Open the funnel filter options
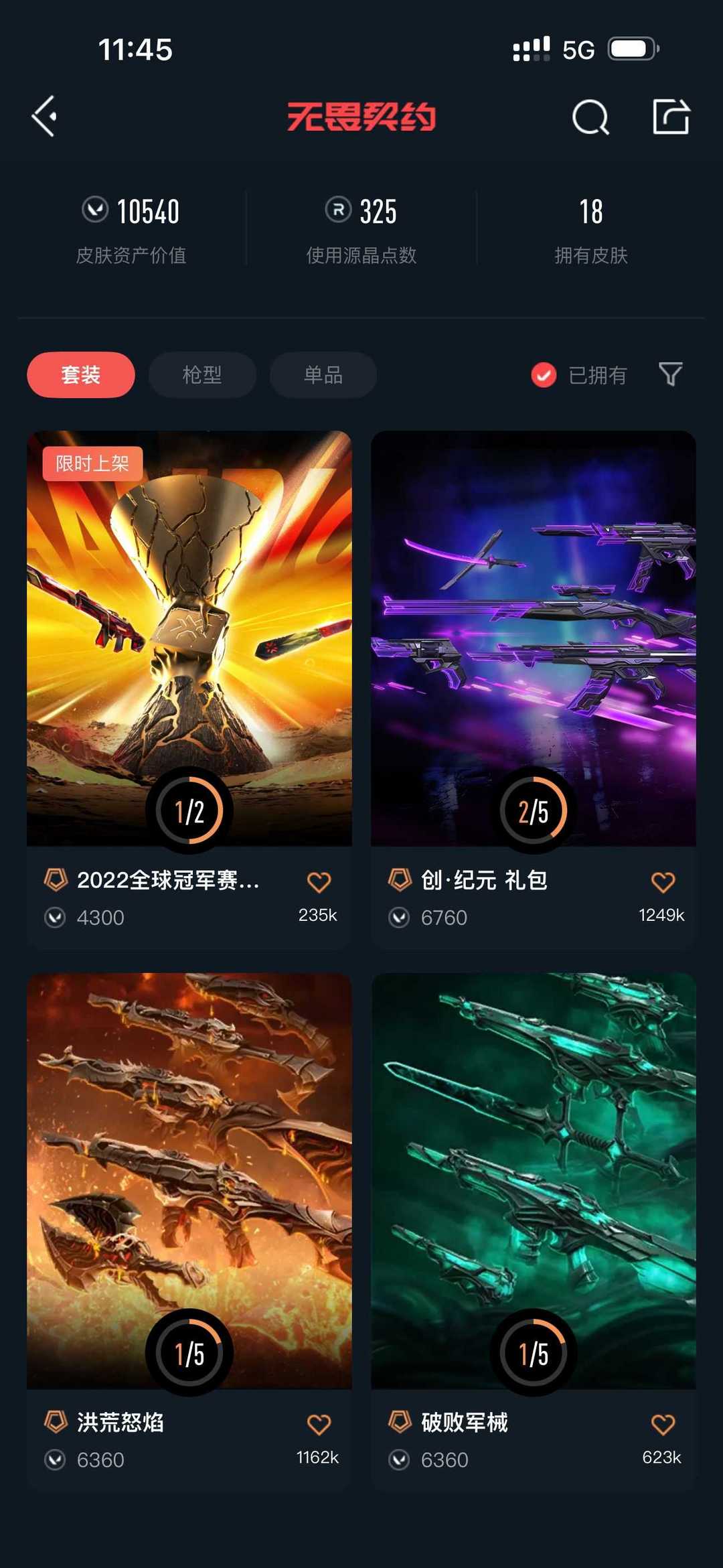The image size is (723, 1568). click(x=670, y=374)
